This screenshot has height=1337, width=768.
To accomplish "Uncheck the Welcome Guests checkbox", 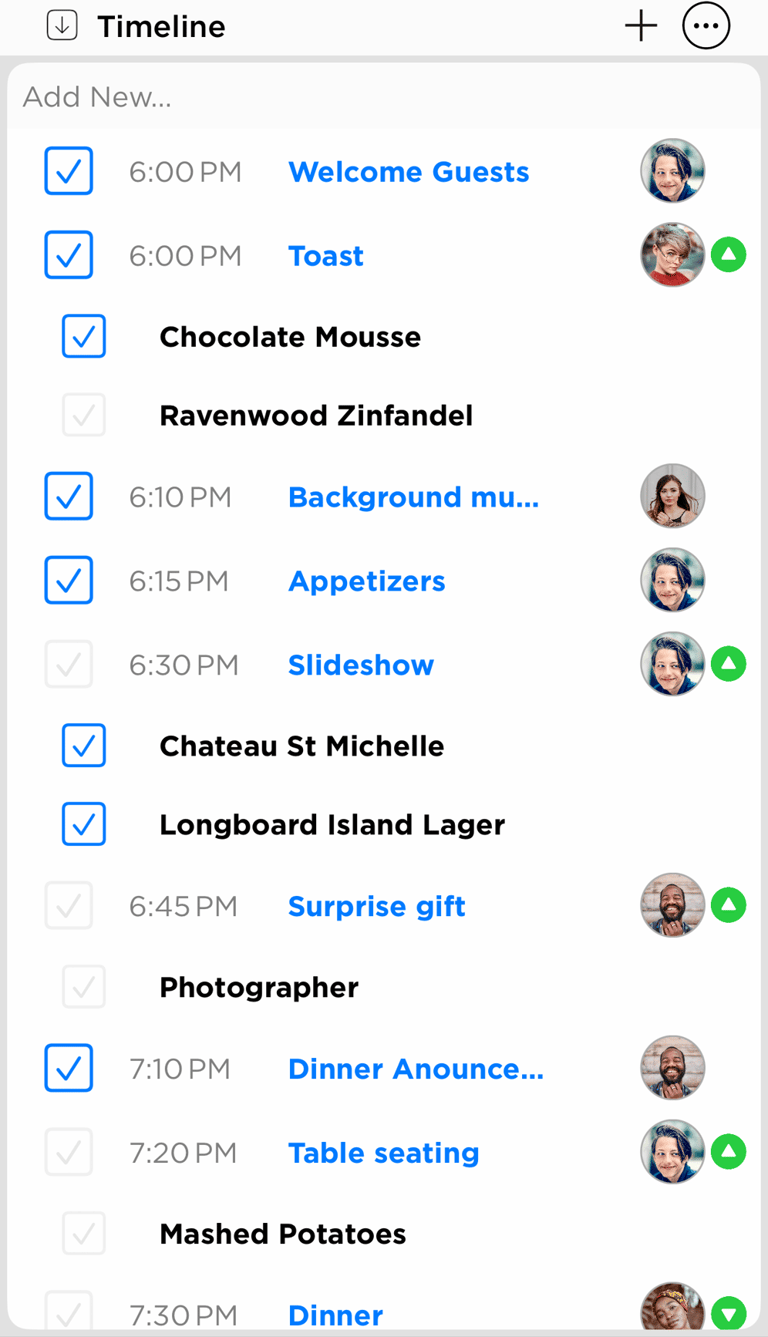I will (69, 171).
